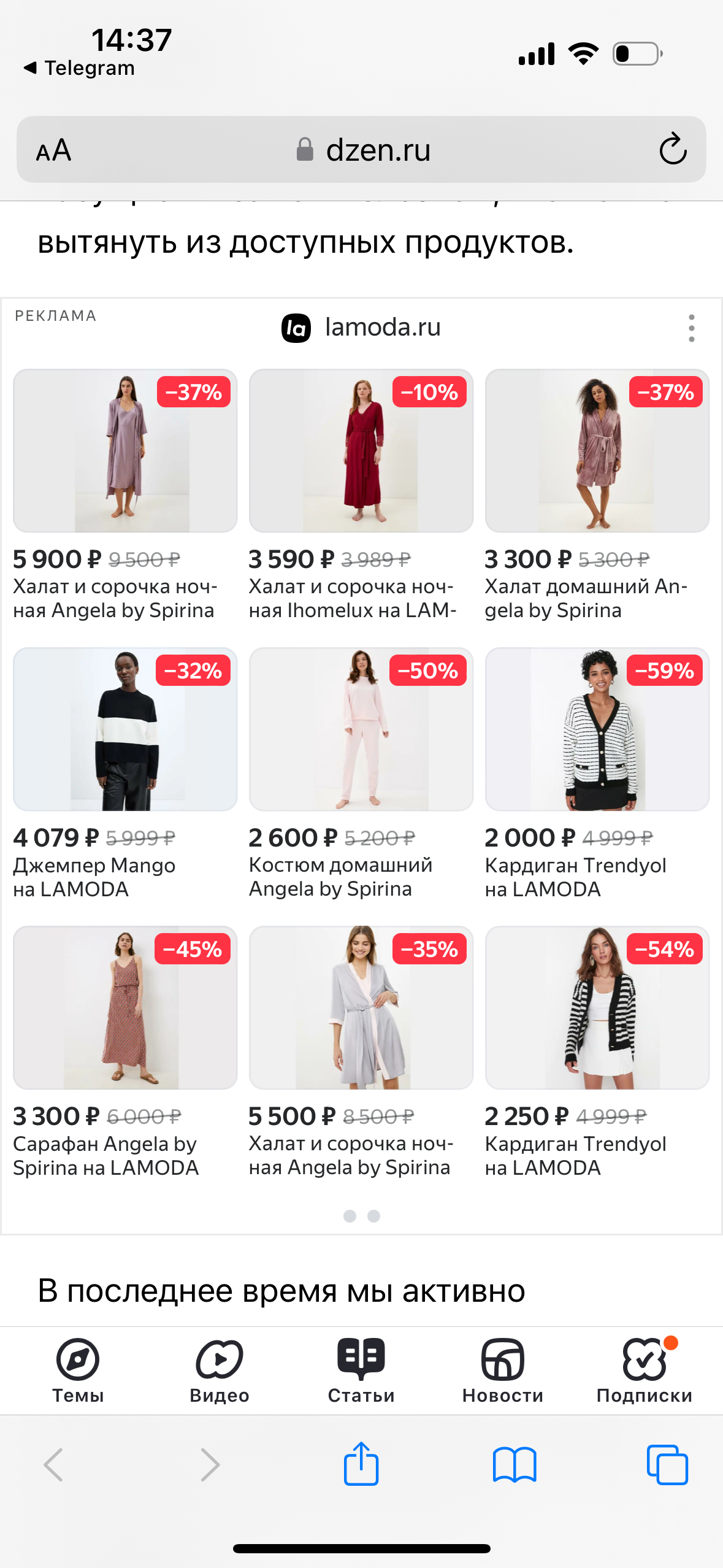Screen dimensions: 723x1568
Task: Show all open Safari tabs
Action: tap(667, 1464)
